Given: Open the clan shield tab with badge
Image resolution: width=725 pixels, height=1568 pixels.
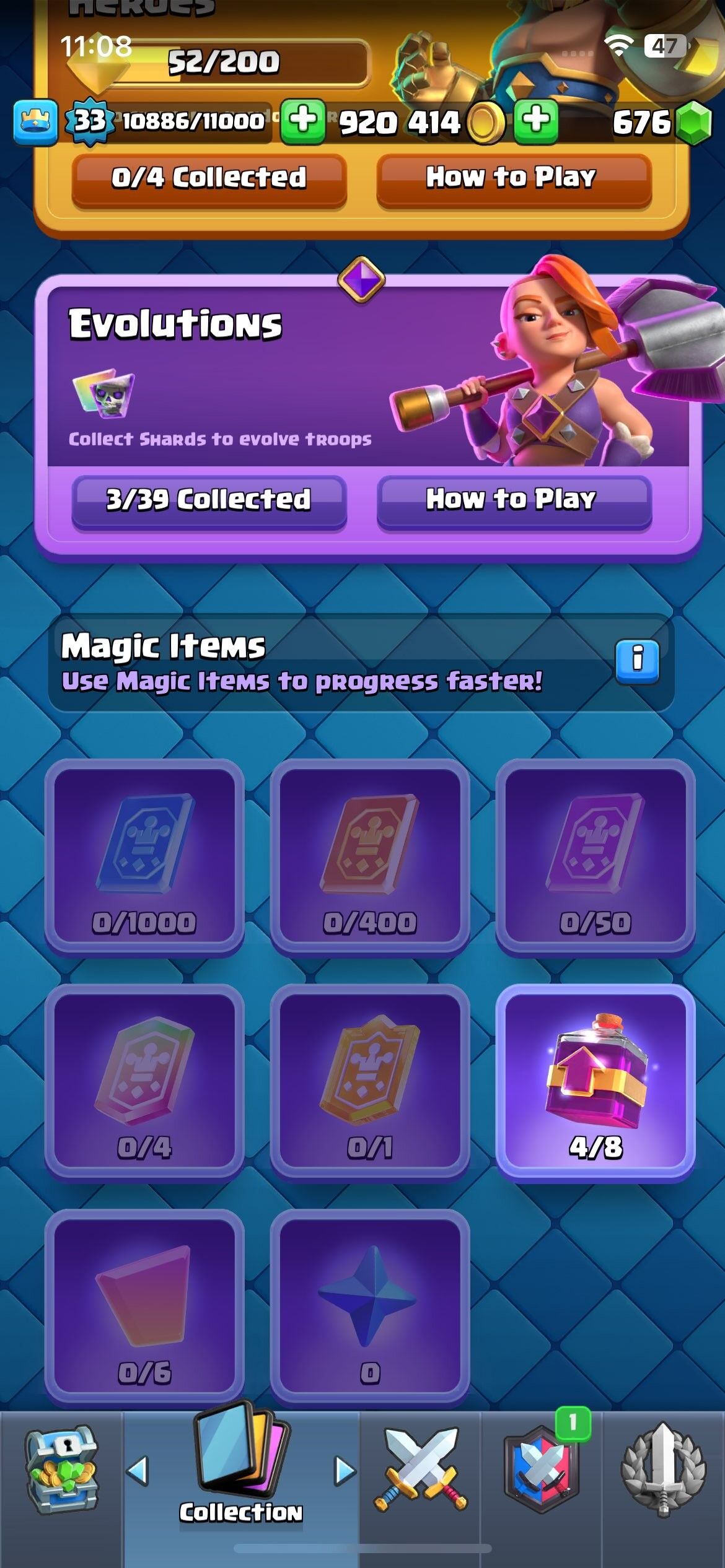Looking at the screenshot, I should pos(542,1471).
